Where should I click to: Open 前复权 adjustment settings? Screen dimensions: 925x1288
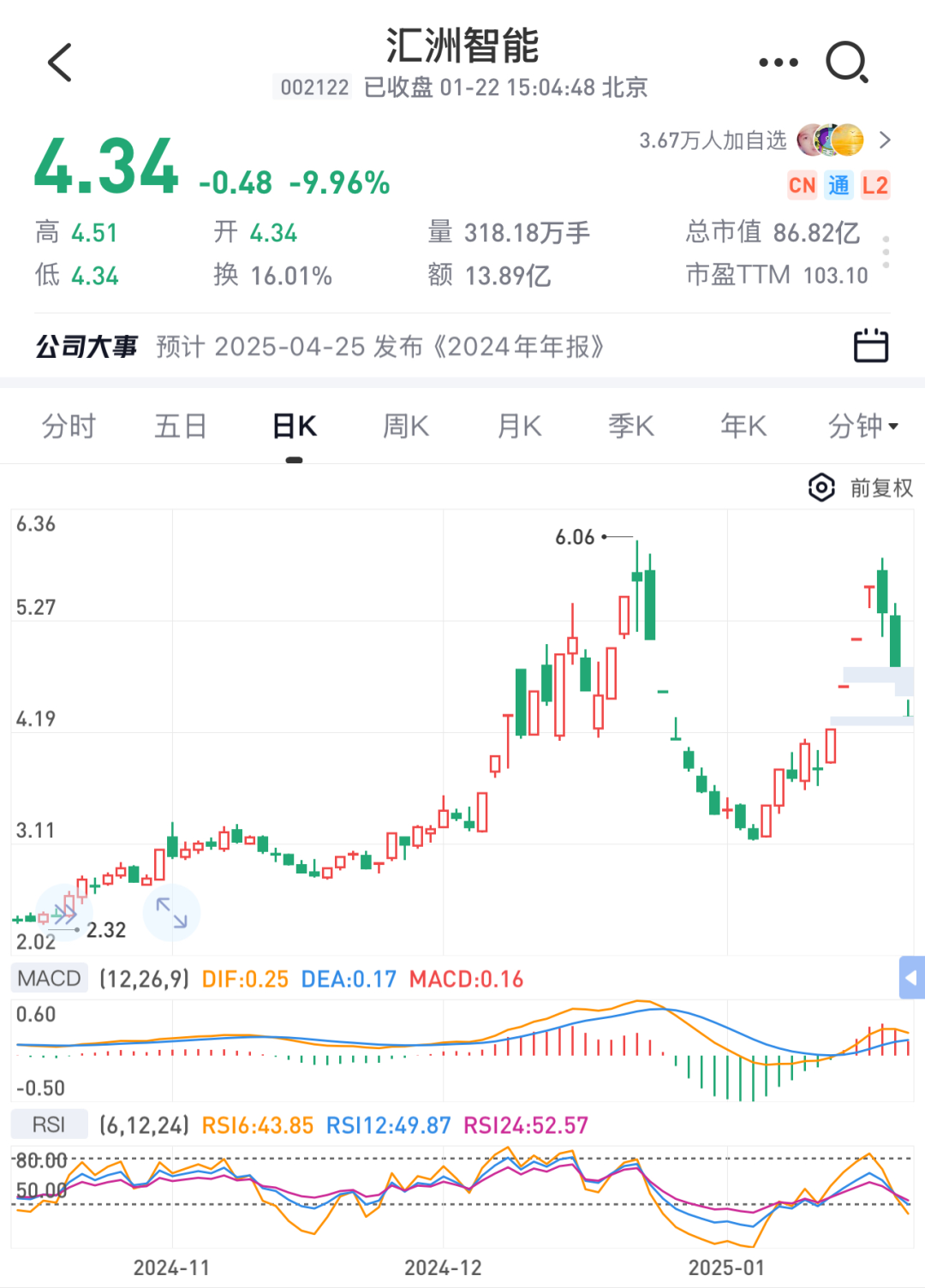861,488
